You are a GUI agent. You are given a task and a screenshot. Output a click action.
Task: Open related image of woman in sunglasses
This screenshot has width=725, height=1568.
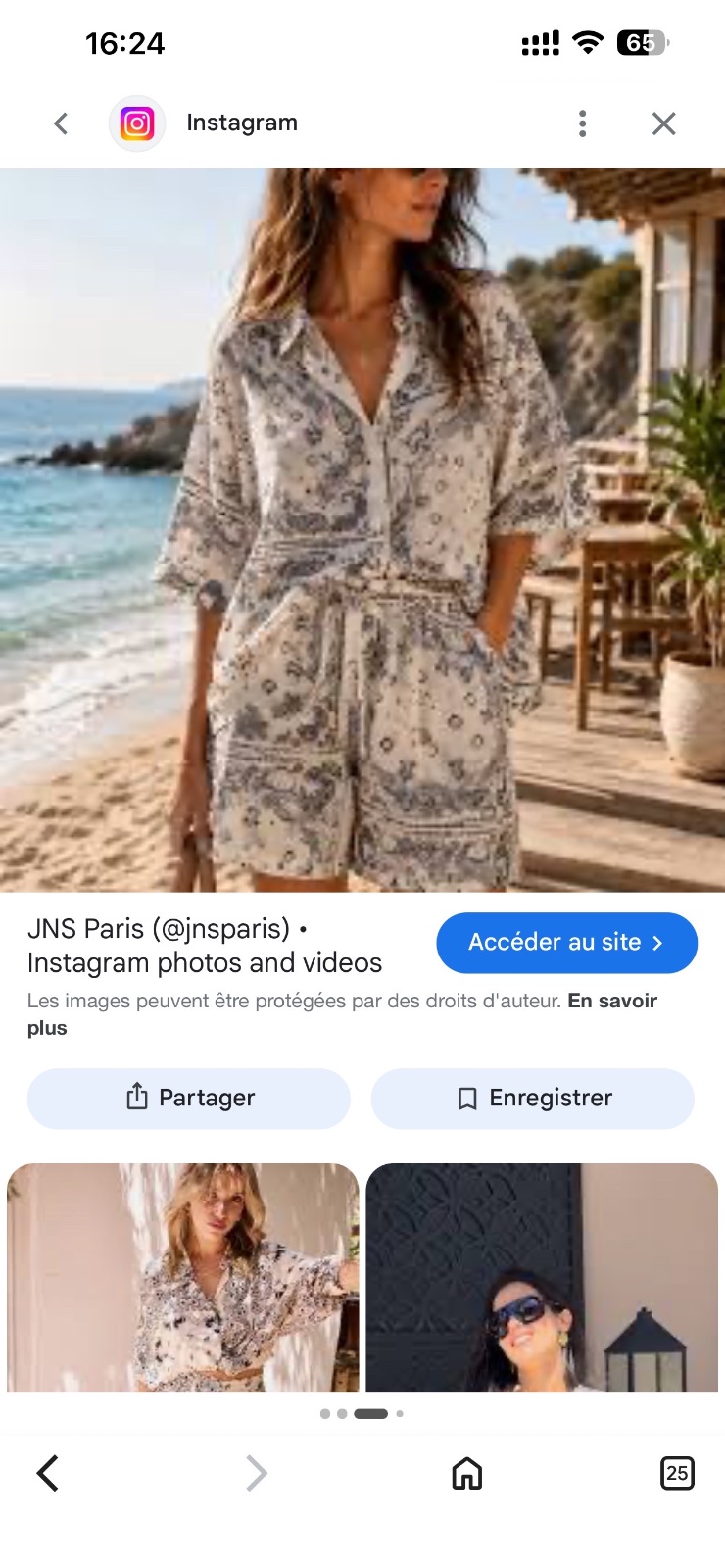click(x=542, y=1277)
